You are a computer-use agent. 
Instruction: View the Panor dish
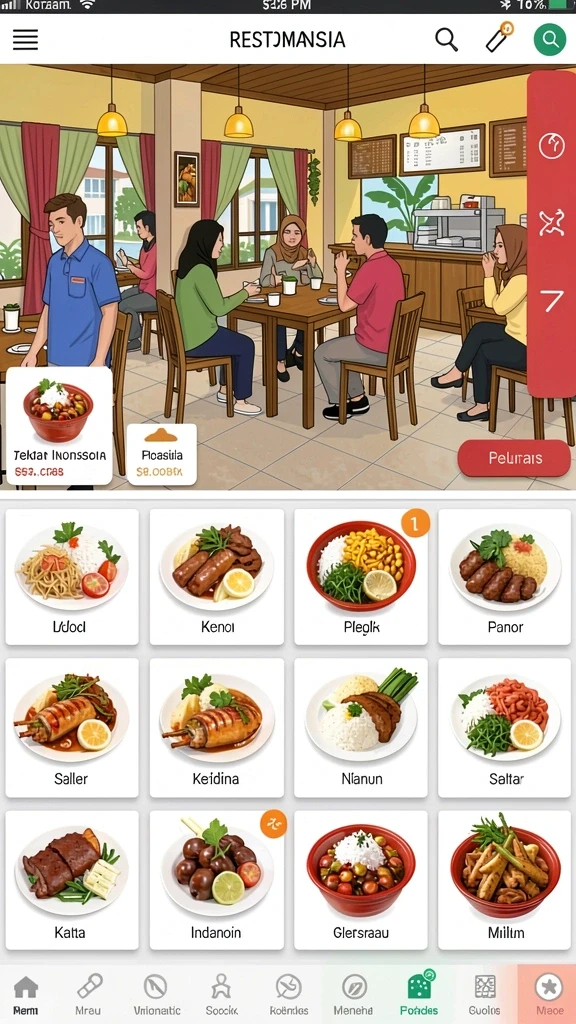[x=505, y=577]
